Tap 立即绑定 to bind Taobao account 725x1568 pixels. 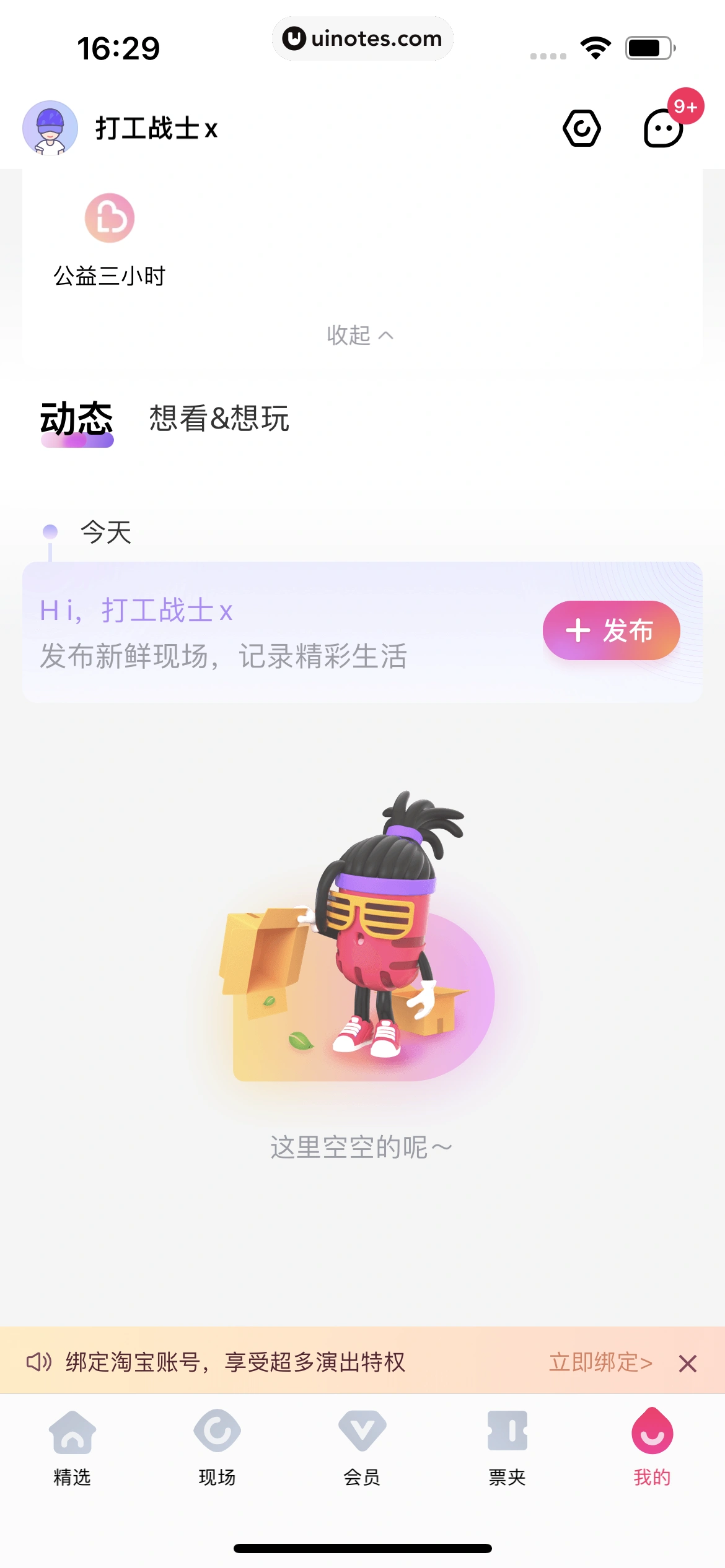coord(600,1362)
